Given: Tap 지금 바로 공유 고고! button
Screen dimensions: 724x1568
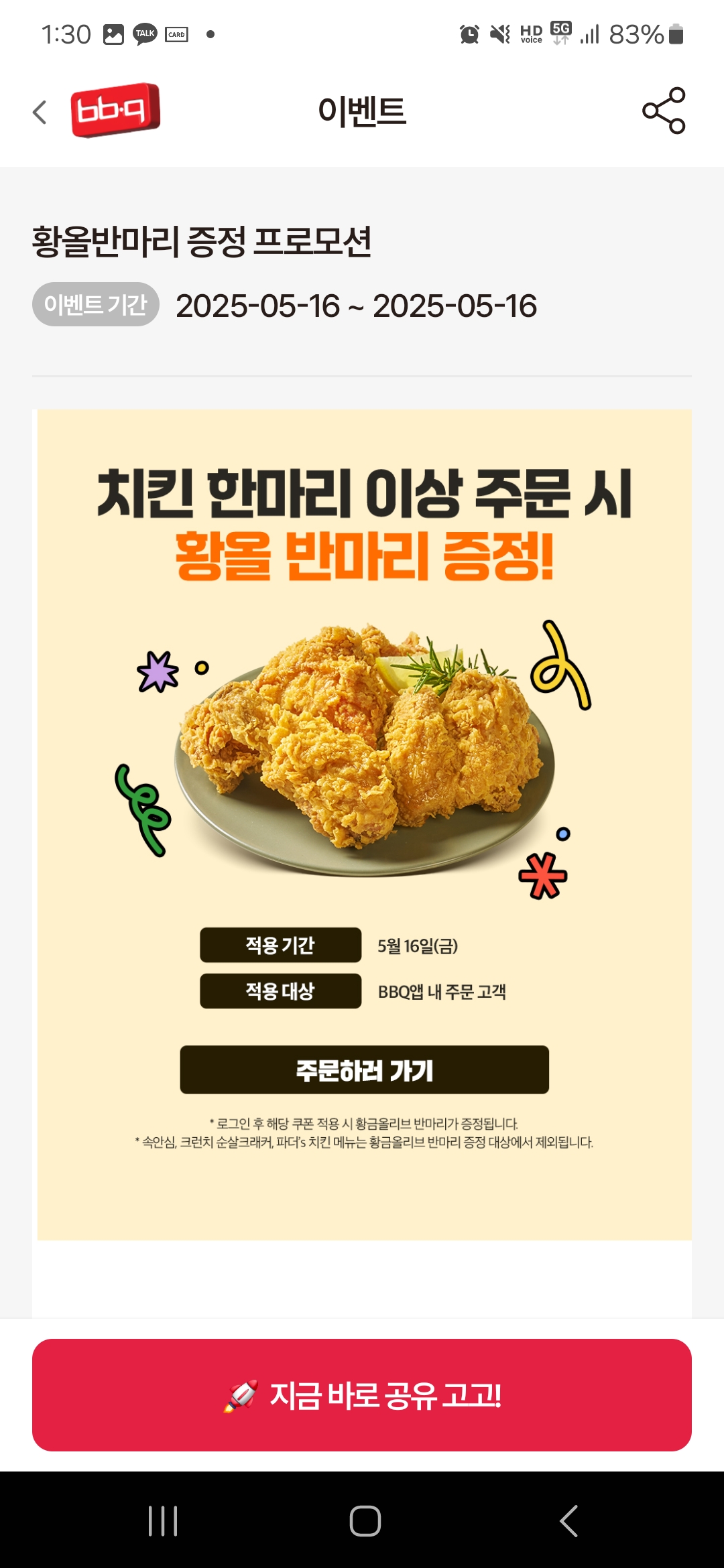Looking at the screenshot, I should point(362,1395).
